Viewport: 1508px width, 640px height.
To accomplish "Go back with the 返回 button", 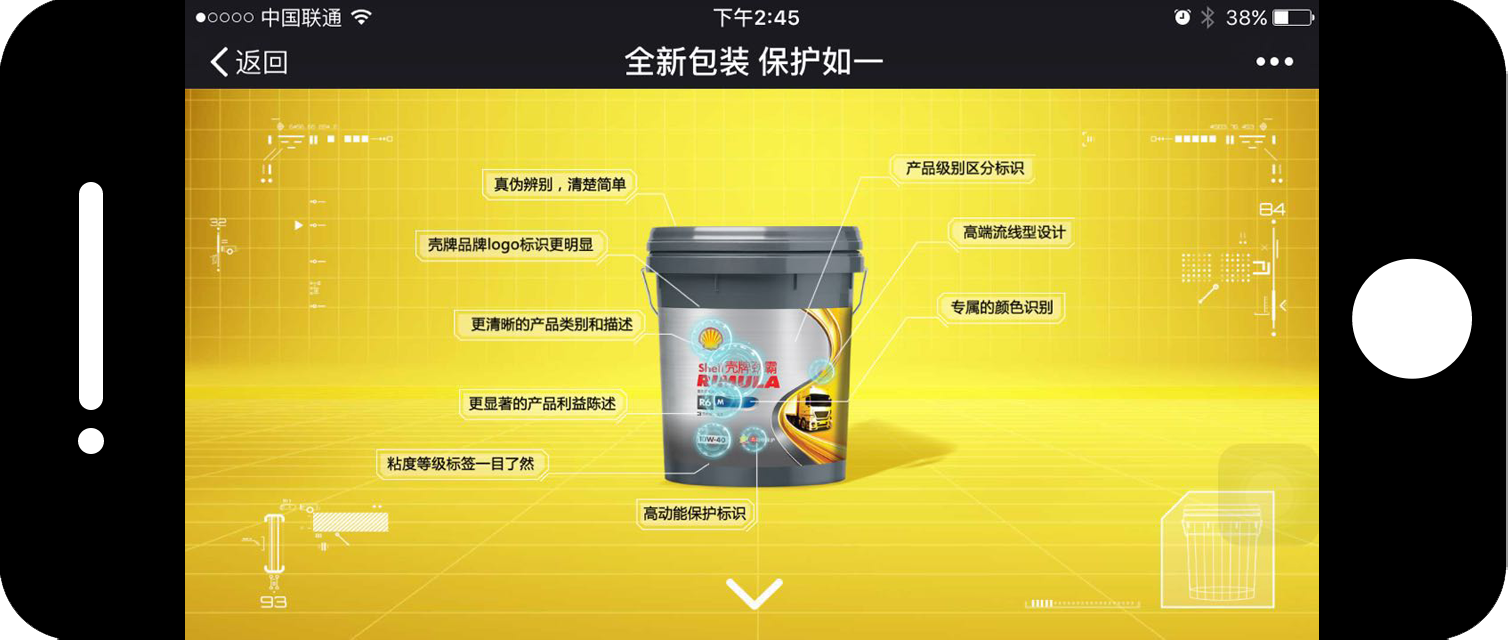I will click(x=248, y=62).
